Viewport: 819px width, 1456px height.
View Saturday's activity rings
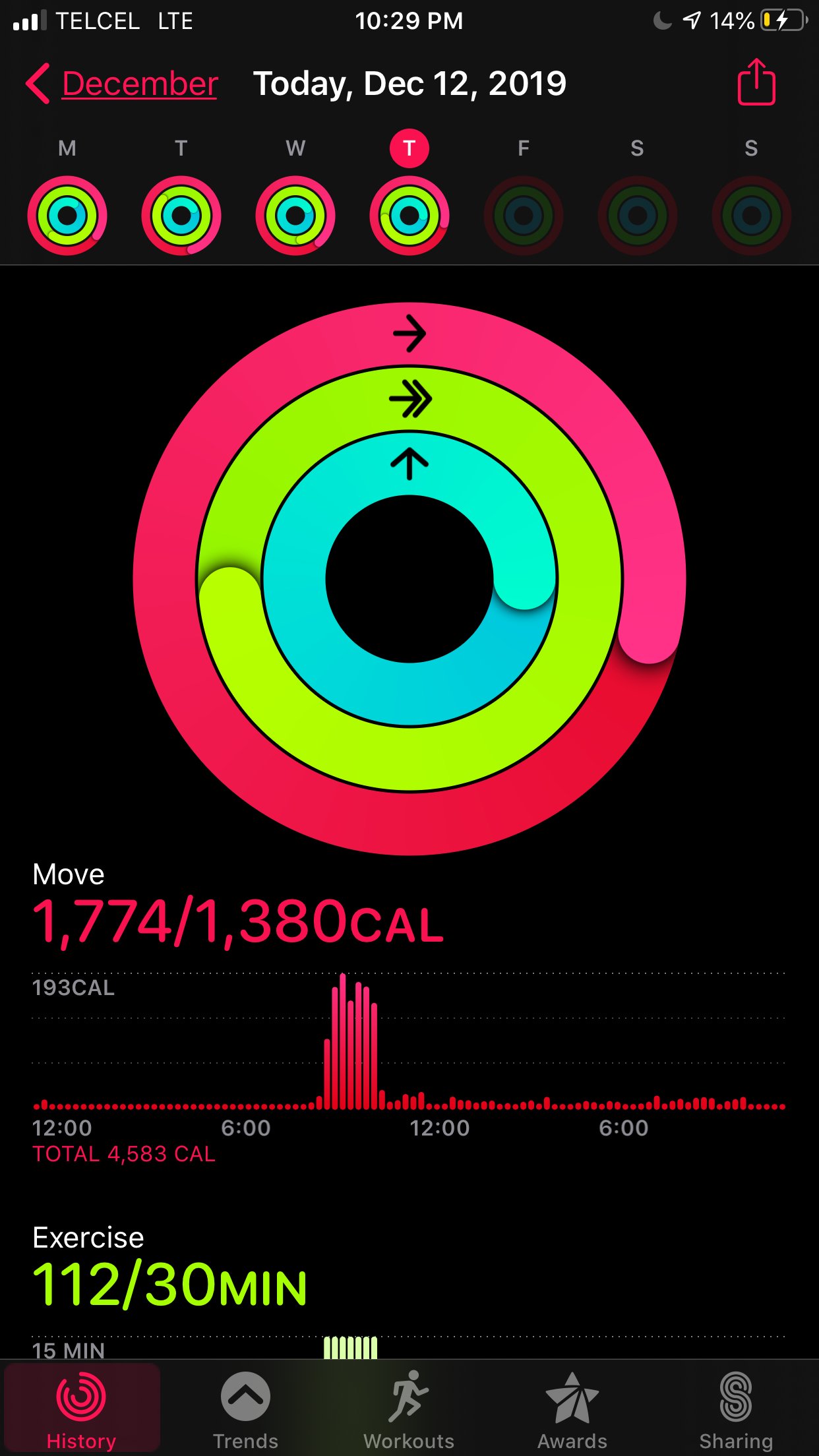tap(637, 215)
